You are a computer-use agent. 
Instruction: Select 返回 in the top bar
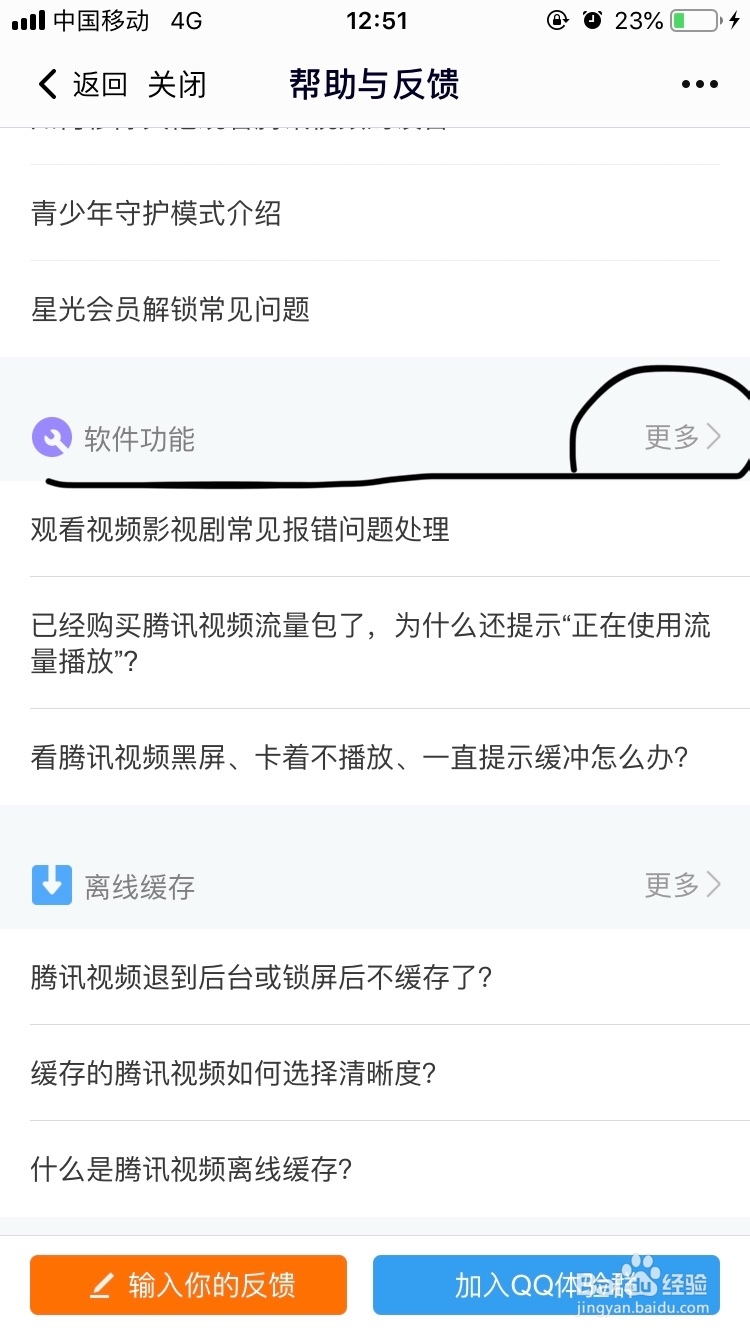(x=98, y=85)
